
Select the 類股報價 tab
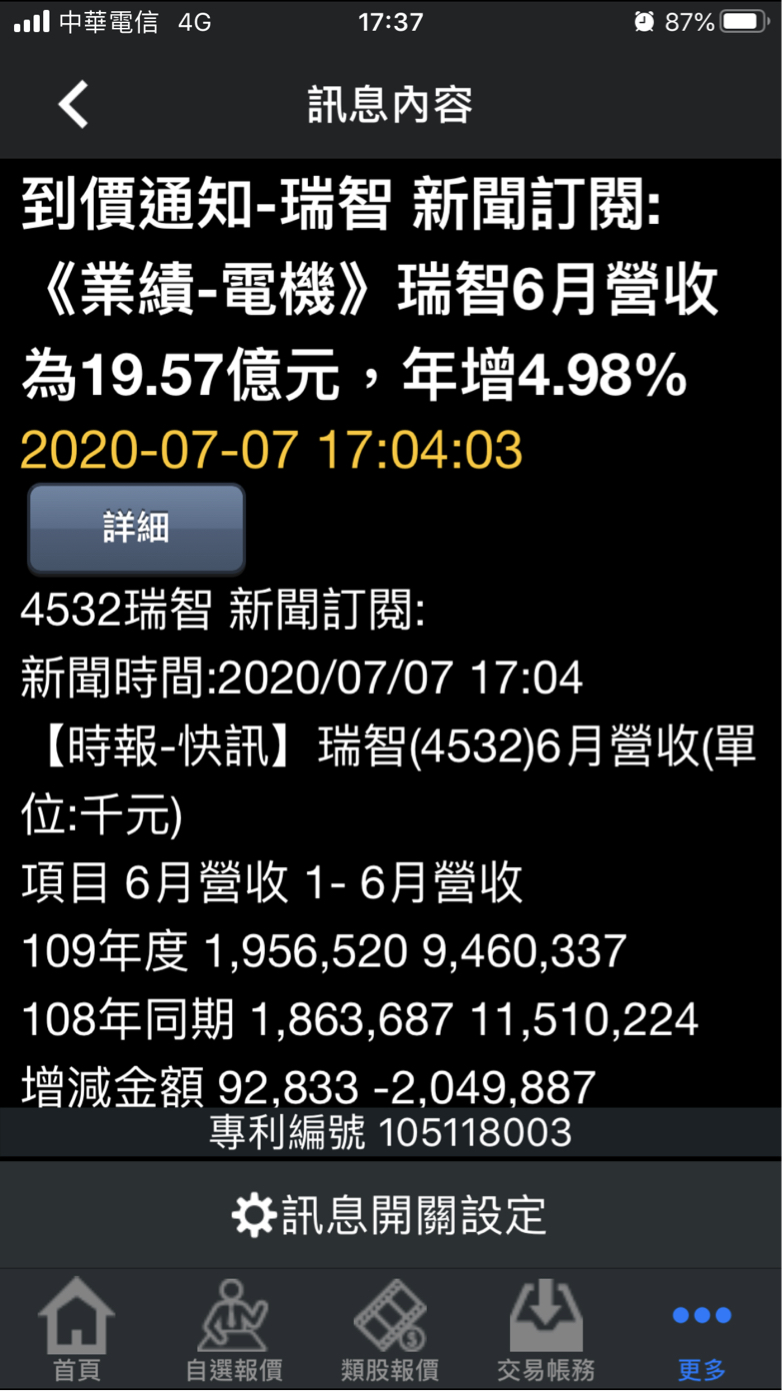coord(390,1331)
